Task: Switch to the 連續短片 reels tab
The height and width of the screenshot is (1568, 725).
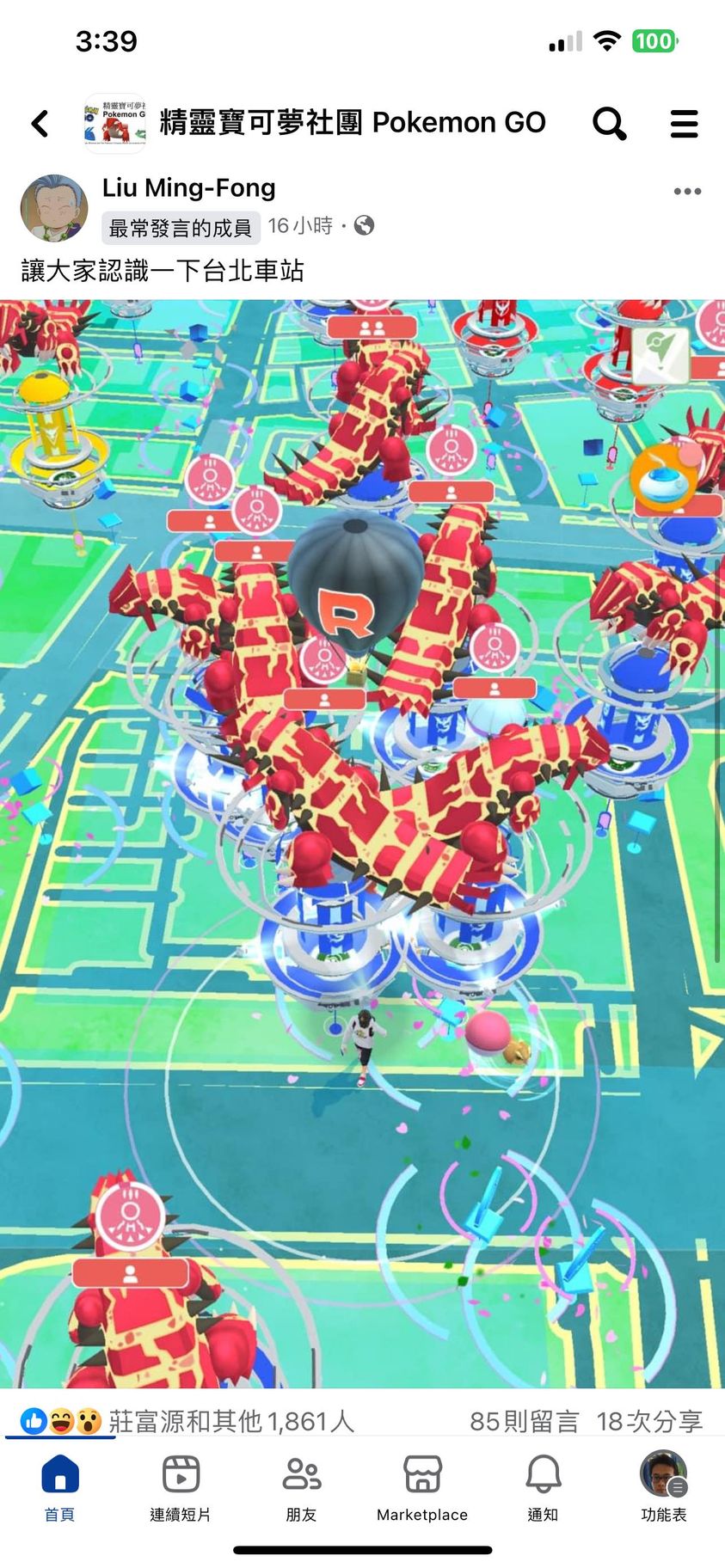Action: (x=181, y=1488)
